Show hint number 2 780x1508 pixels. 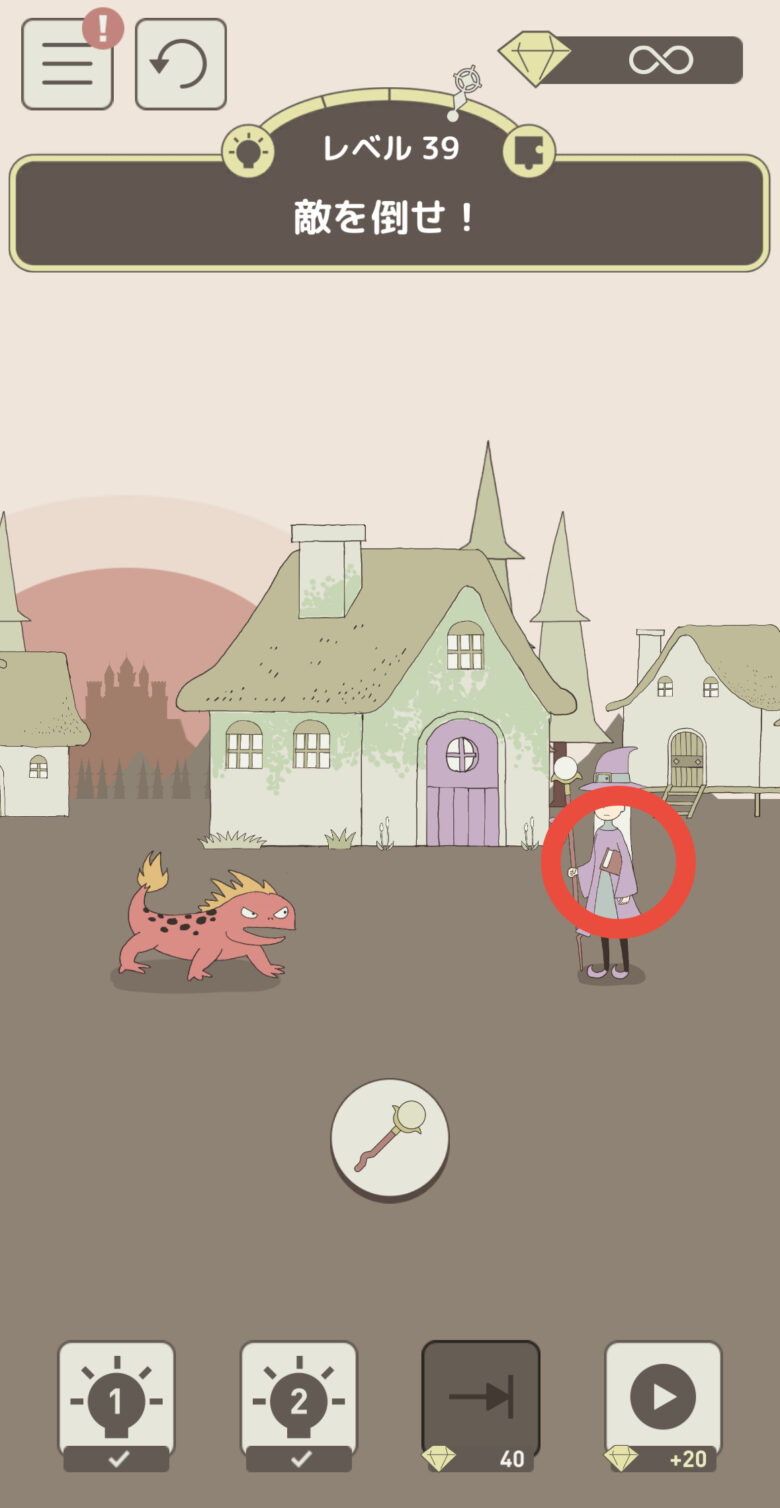298,1402
